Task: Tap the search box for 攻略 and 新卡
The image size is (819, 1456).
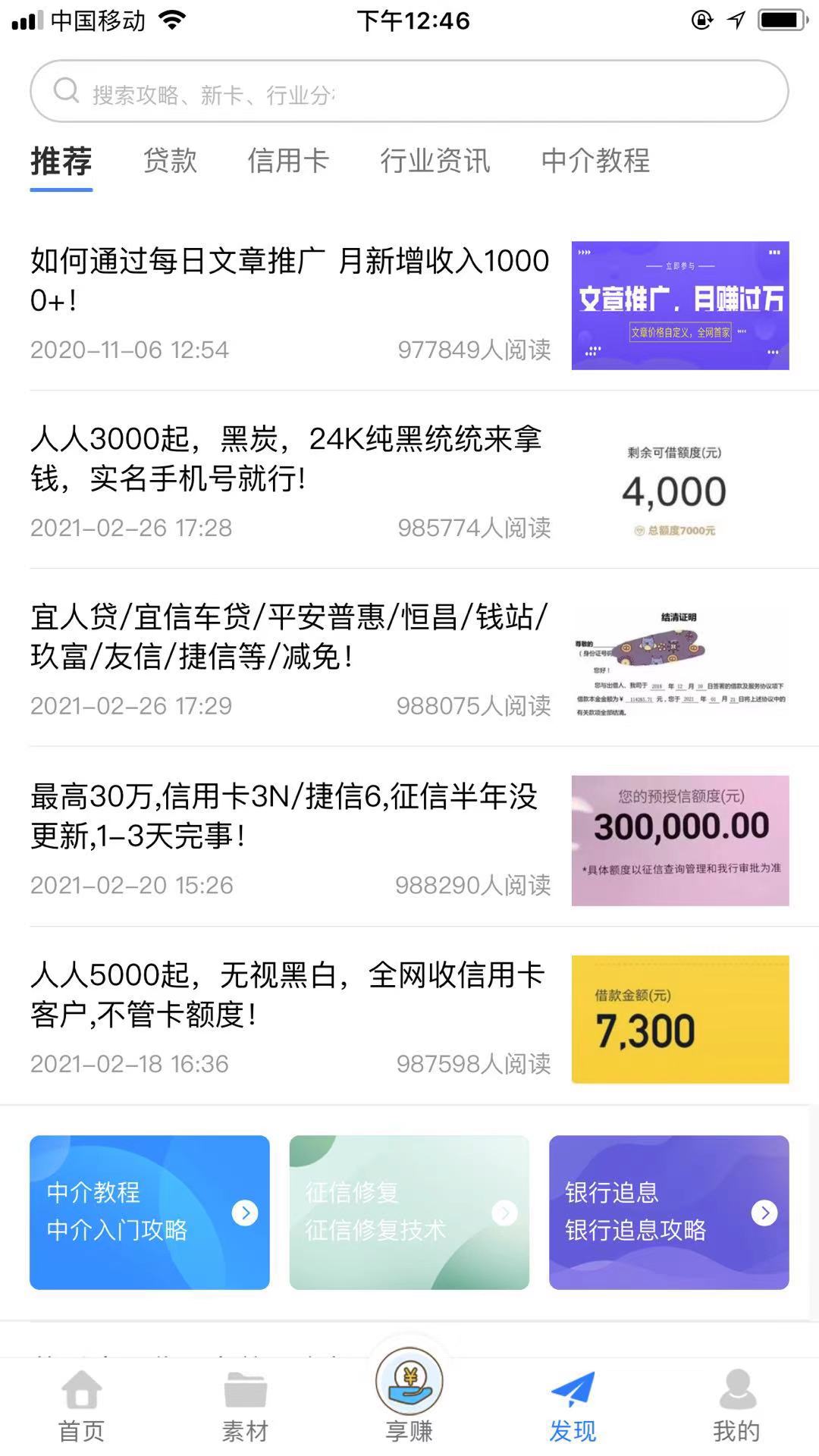Action: point(409,93)
